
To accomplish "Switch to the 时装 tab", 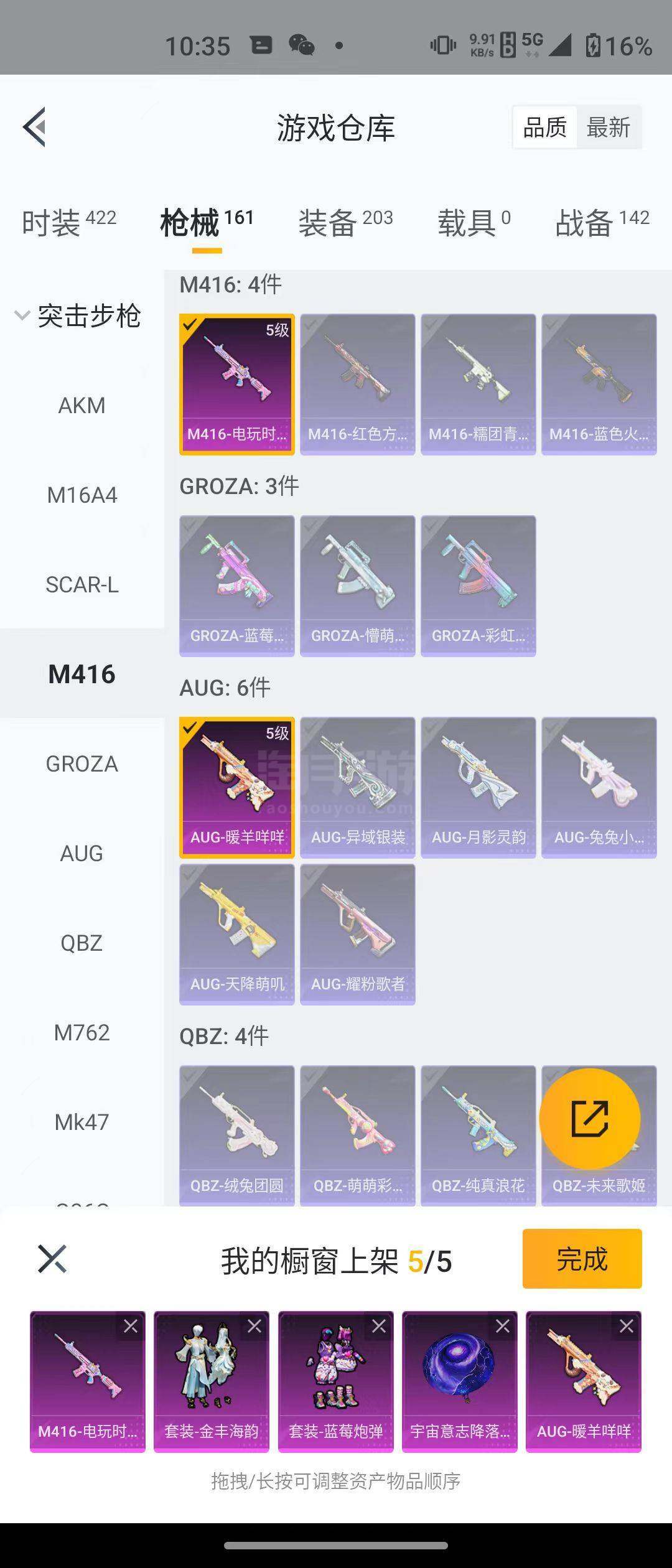I will [68, 223].
